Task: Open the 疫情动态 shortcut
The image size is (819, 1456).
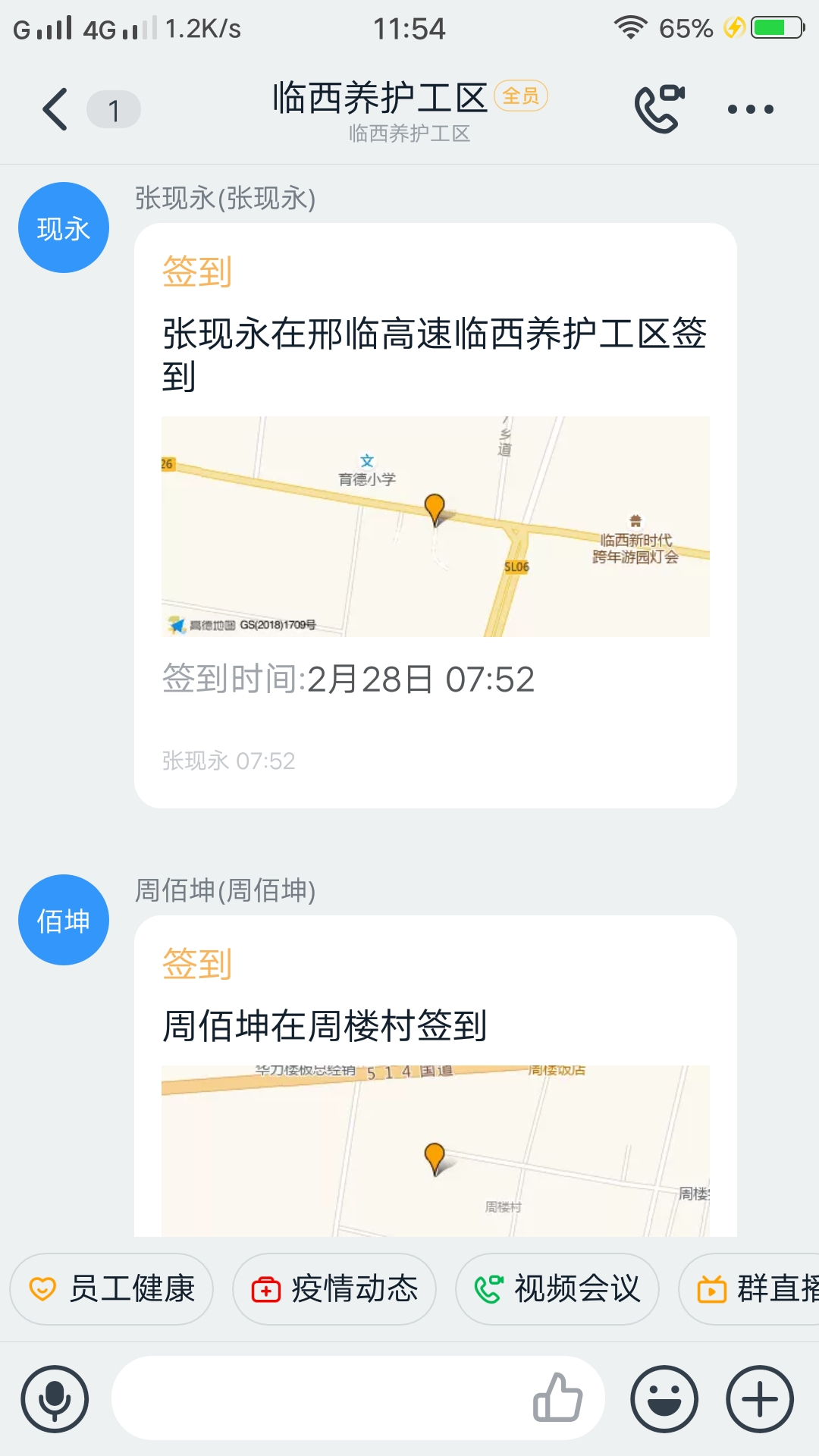Action: [x=334, y=1289]
